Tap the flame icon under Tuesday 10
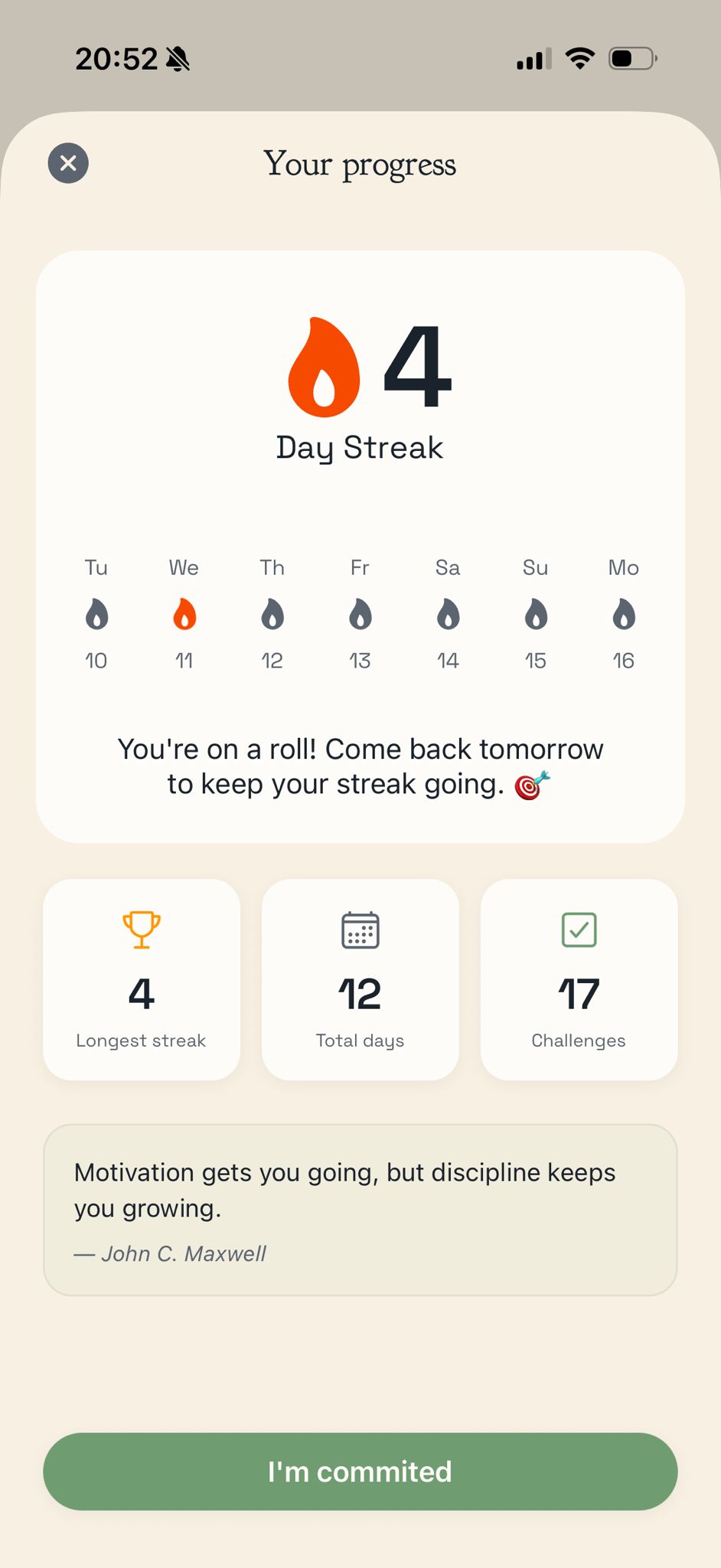Viewport: 721px width, 1568px height. 96,615
